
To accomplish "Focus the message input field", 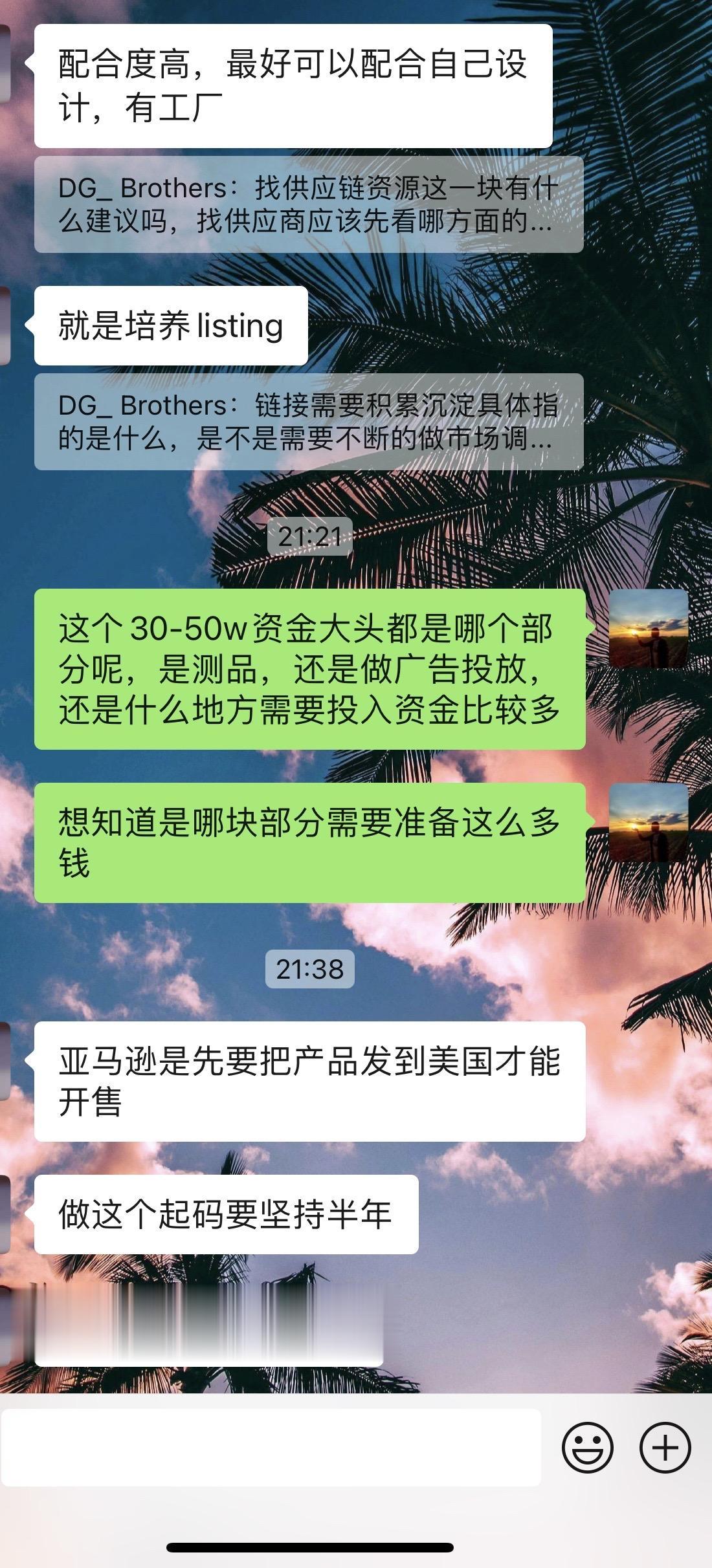I will click(271, 1447).
